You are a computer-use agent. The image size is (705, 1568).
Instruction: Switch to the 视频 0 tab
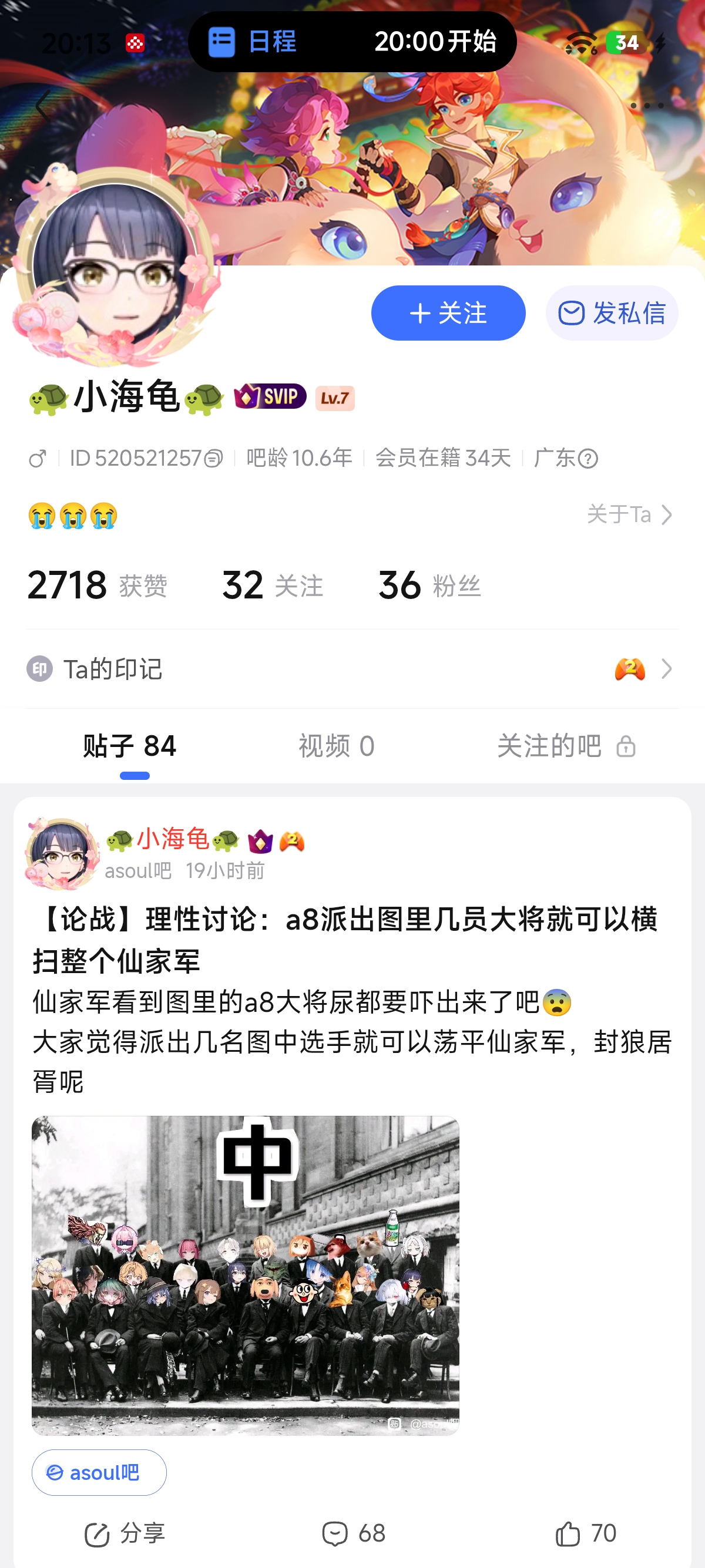pyautogui.click(x=336, y=746)
